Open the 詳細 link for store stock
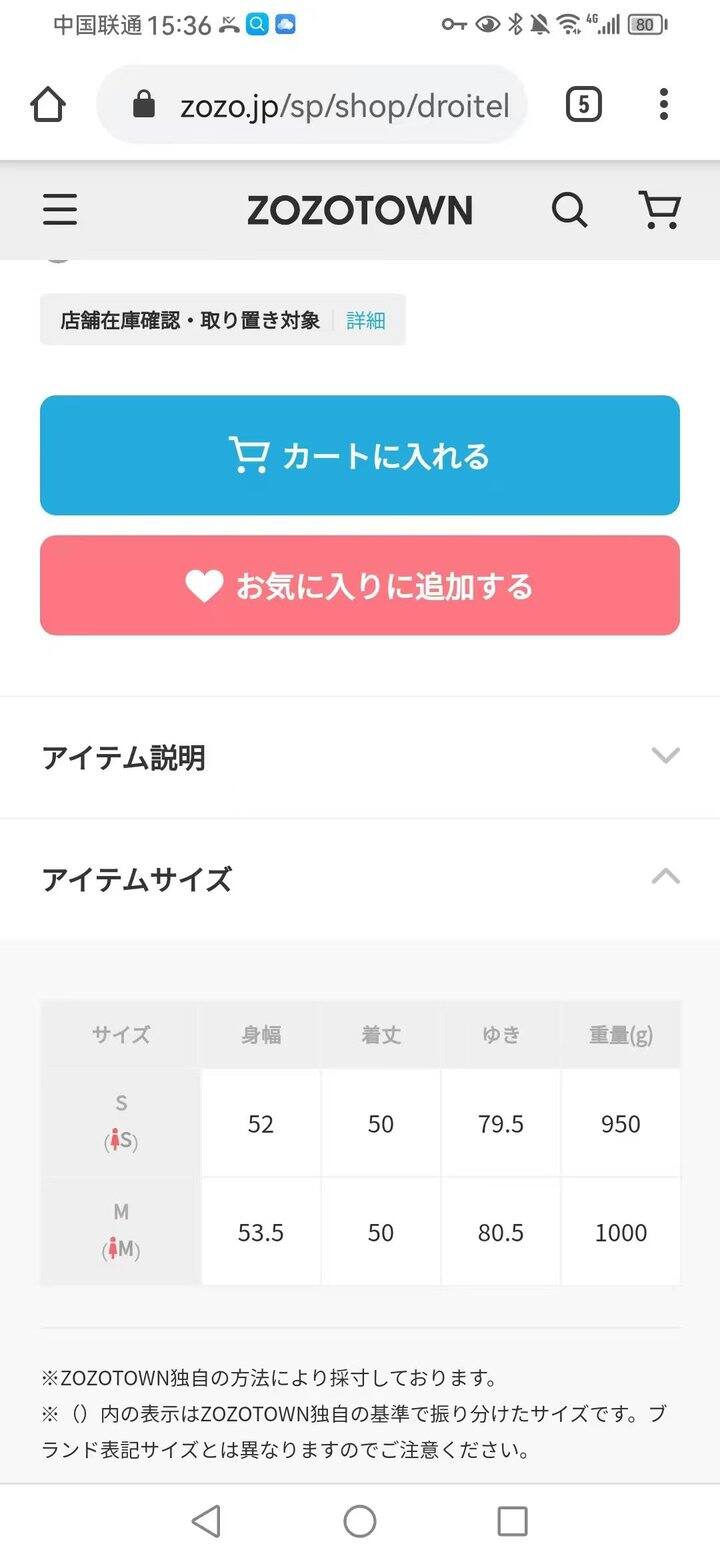Screen dimensions: 720x1560 (x=366, y=320)
